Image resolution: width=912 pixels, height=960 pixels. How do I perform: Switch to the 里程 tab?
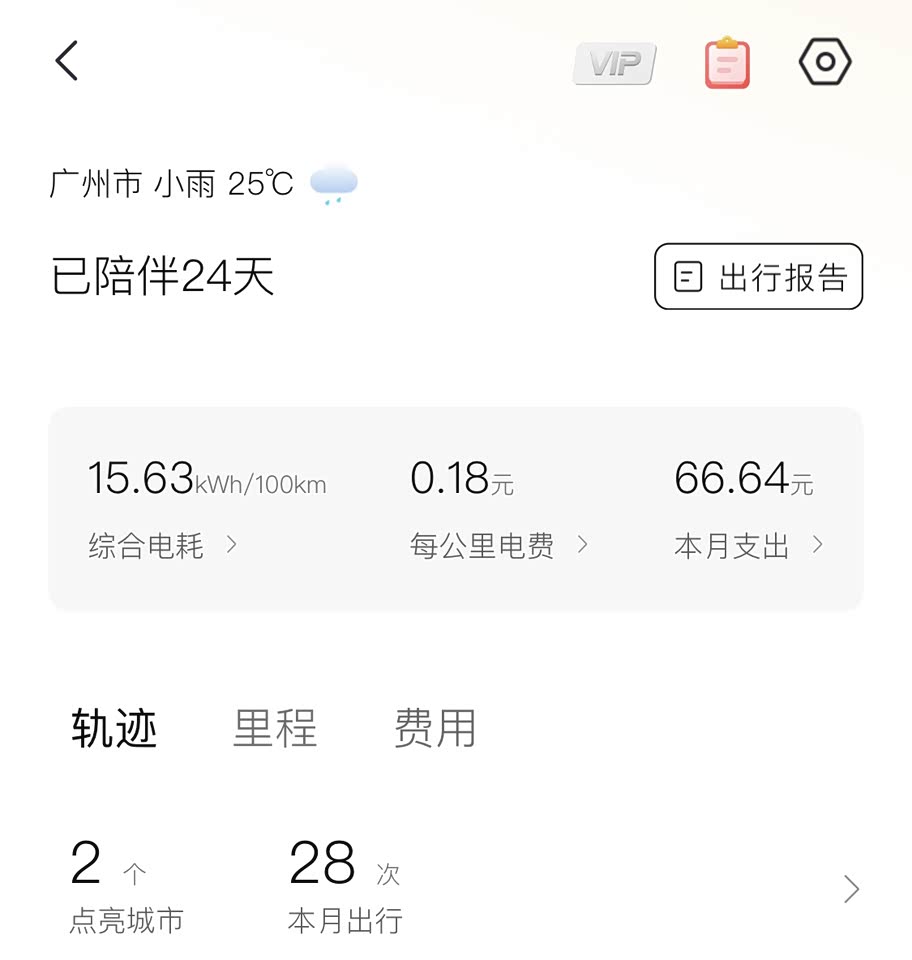tap(275, 728)
